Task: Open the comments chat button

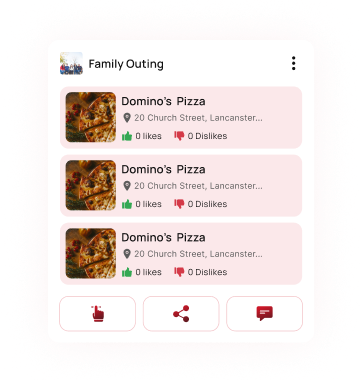Action: pyautogui.click(x=265, y=314)
